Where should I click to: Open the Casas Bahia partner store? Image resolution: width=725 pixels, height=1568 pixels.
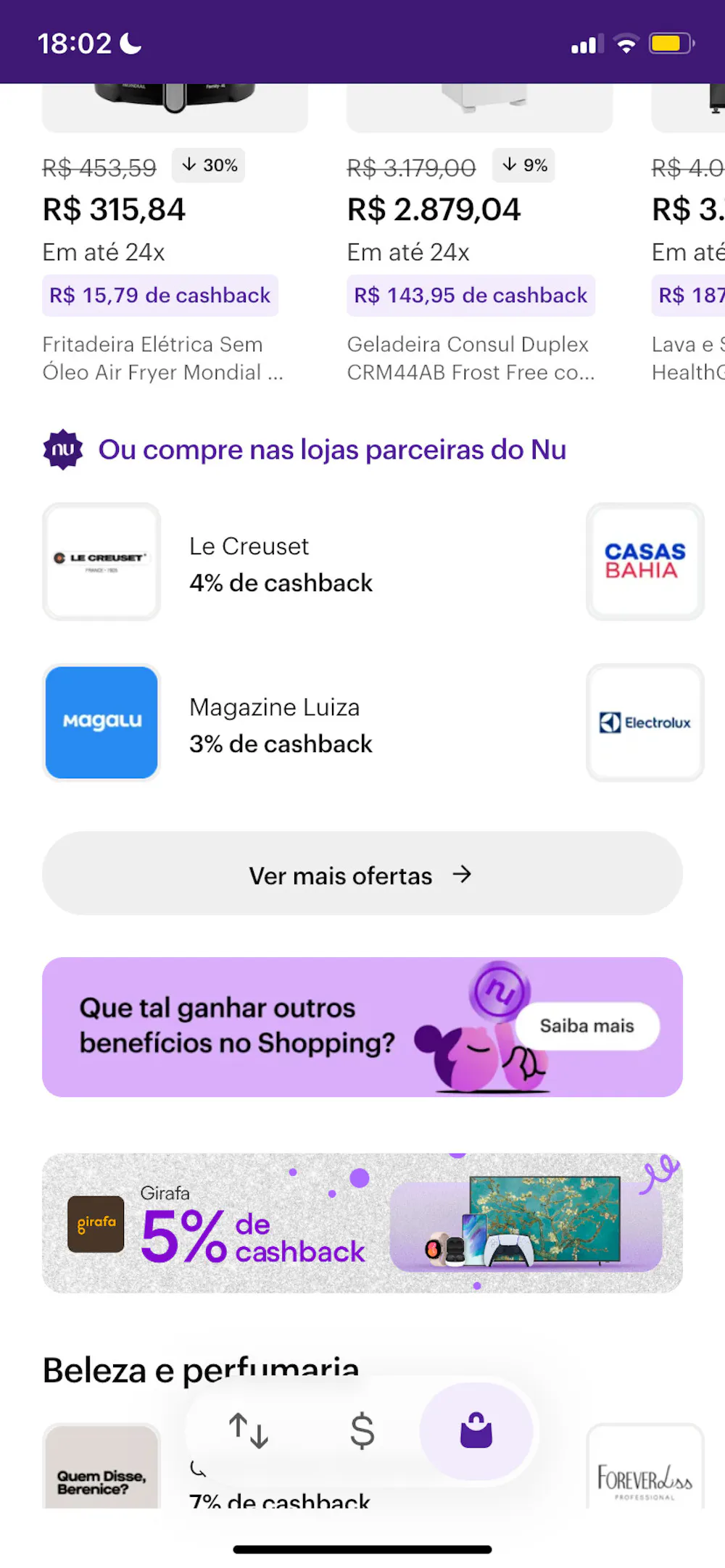tap(645, 562)
